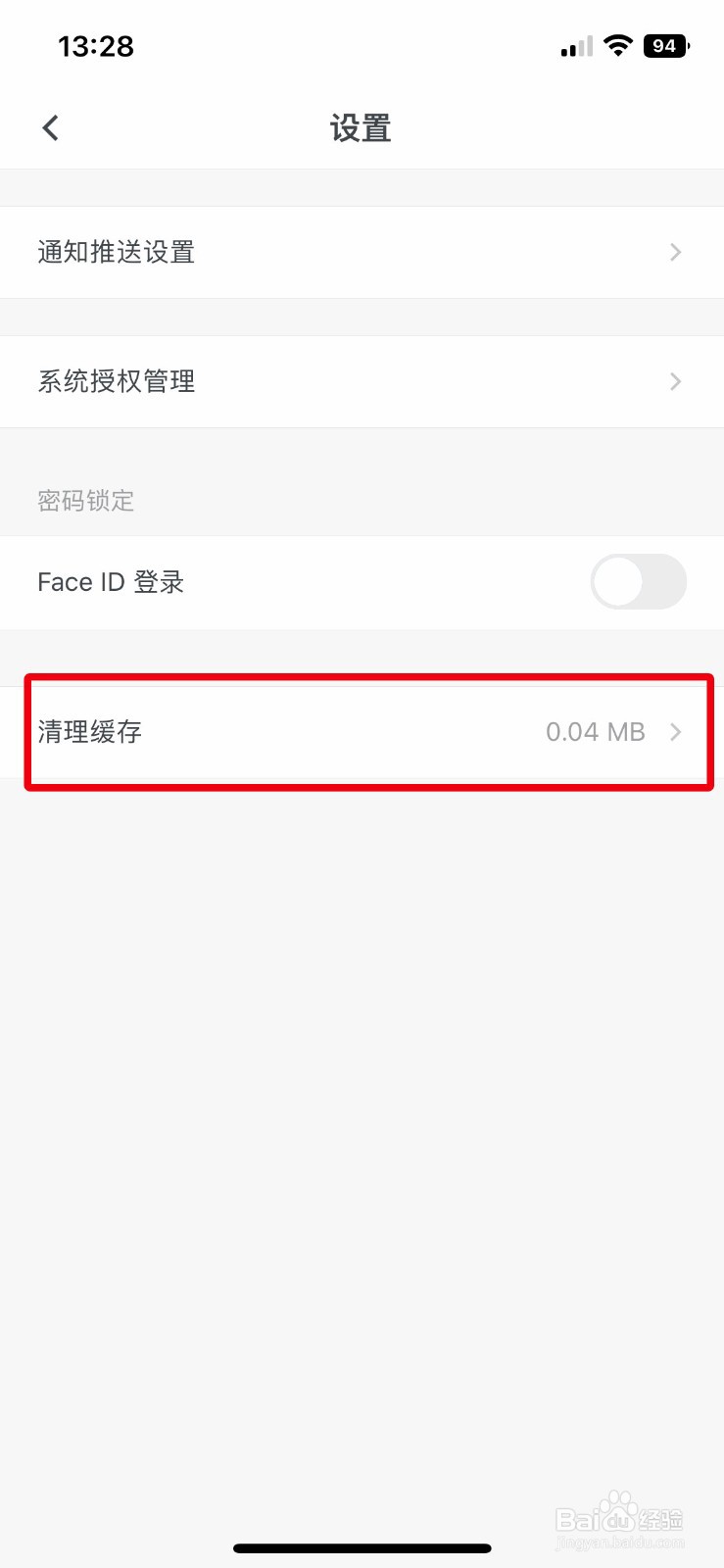724x1568 pixels.
Task: Tap the battery indicator showing 94
Action: [665, 45]
